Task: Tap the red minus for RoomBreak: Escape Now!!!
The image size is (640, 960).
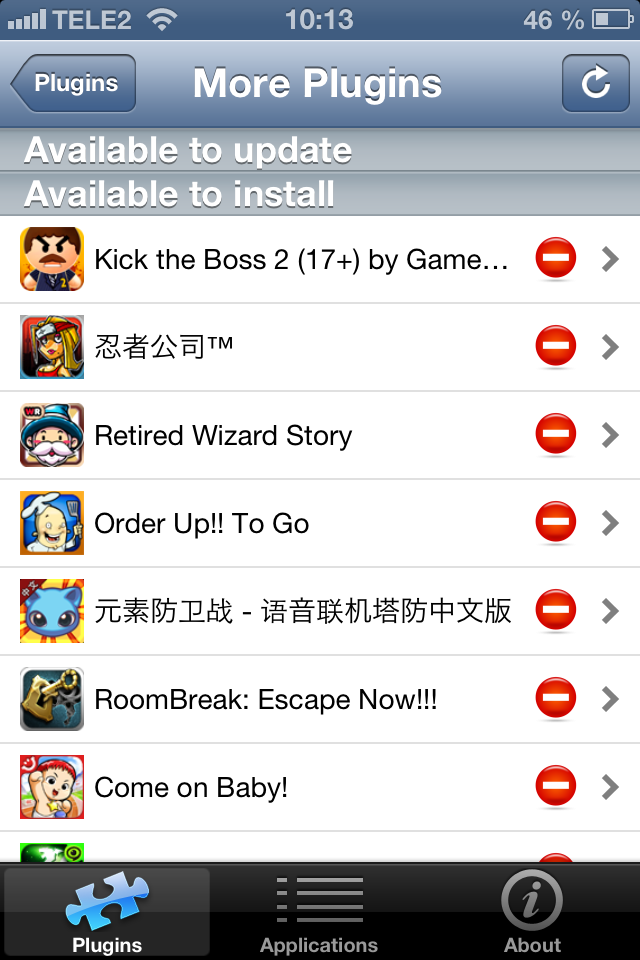Action: click(555, 699)
